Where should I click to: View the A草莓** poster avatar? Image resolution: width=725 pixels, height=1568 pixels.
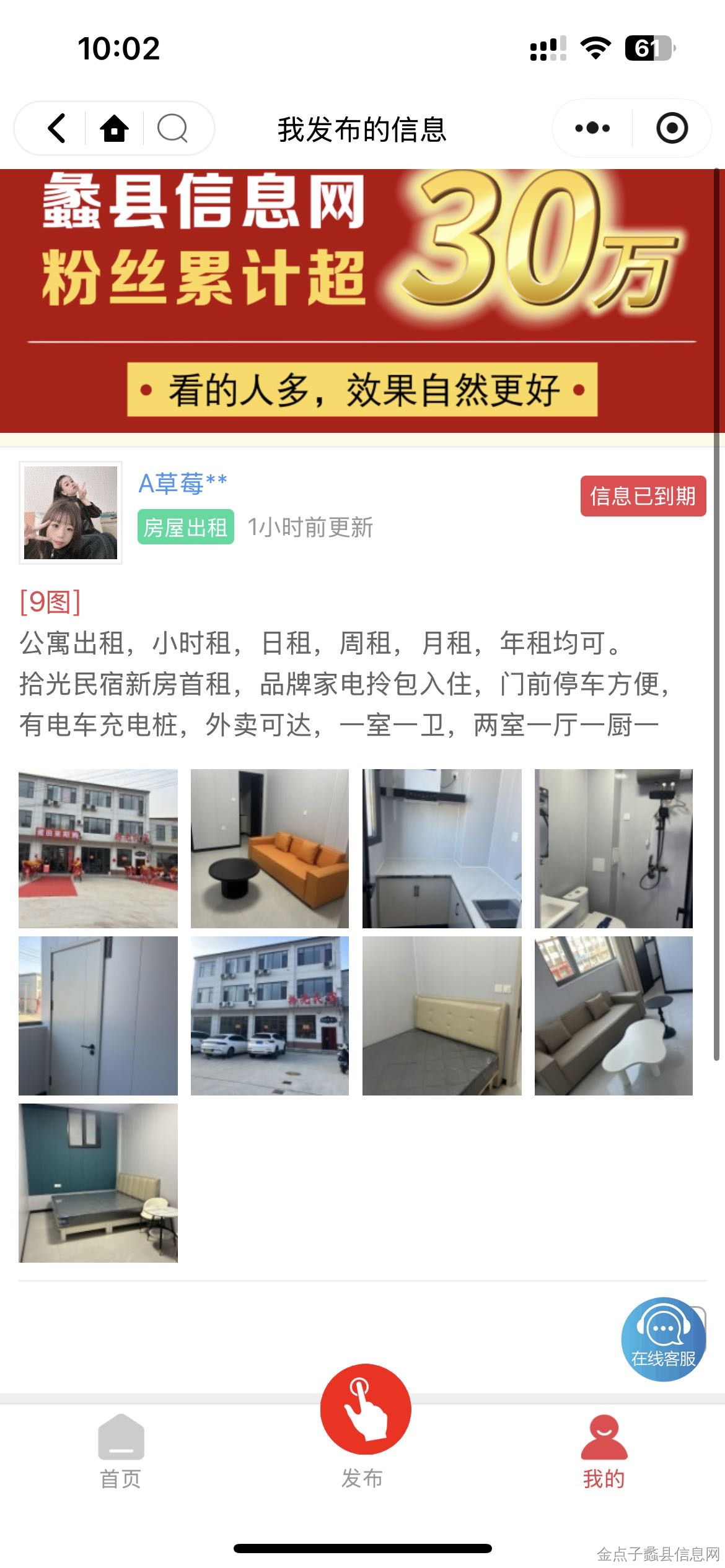(x=71, y=513)
